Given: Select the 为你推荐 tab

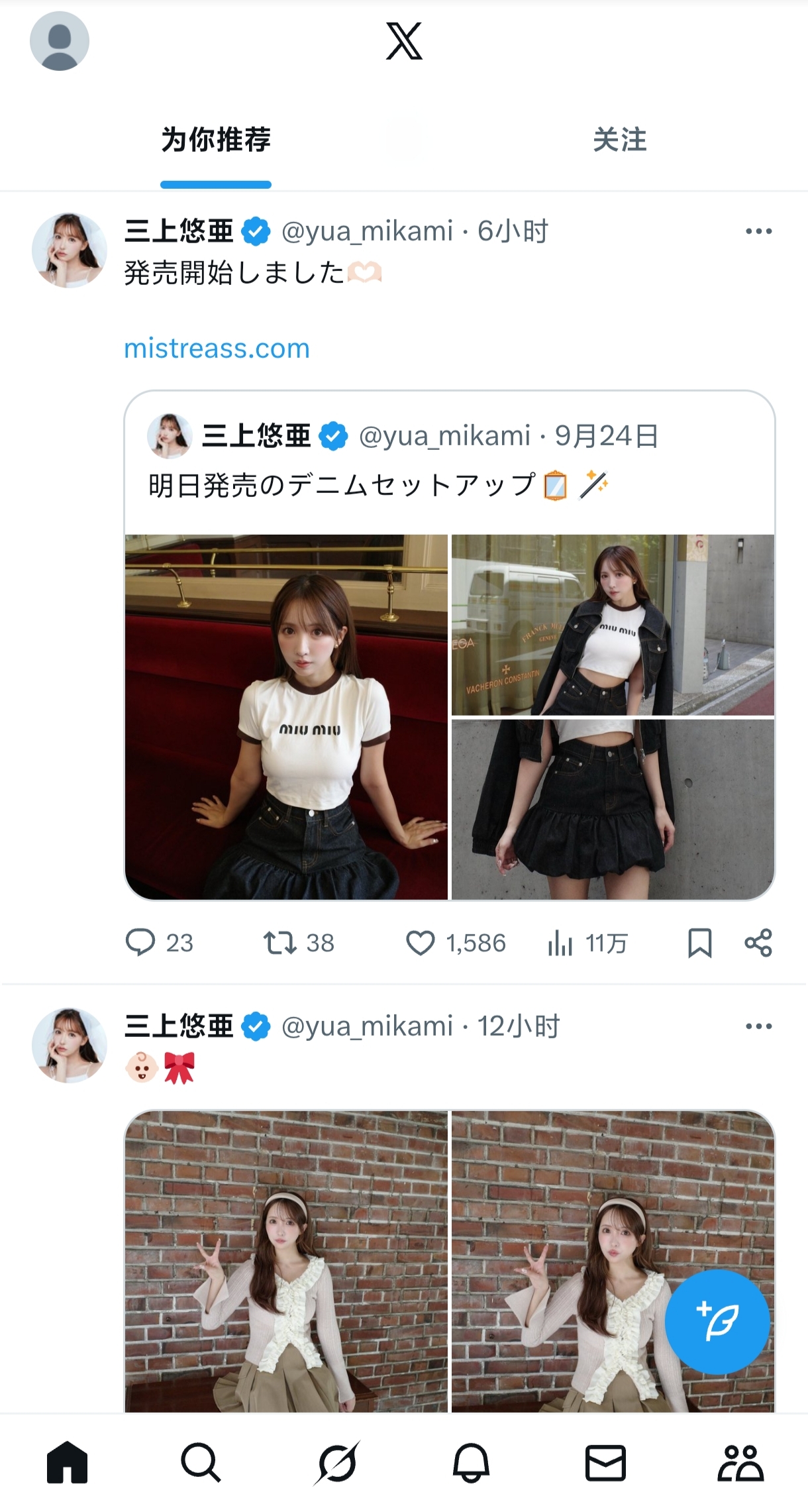Looking at the screenshot, I should tap(216, 140).
